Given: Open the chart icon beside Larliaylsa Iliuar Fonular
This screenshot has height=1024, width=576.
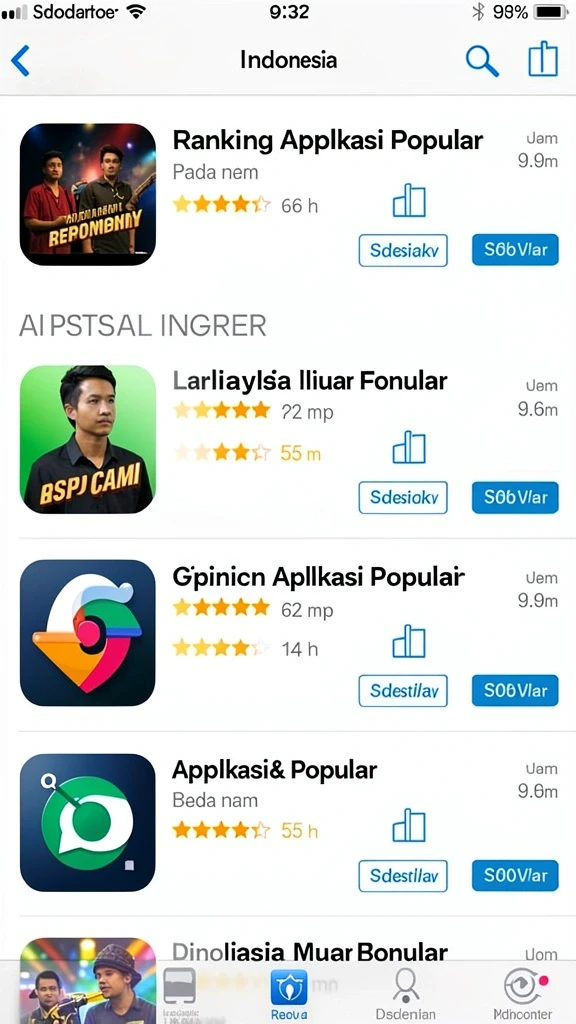Looking at the screenshot, I should [x=409, y=447].
